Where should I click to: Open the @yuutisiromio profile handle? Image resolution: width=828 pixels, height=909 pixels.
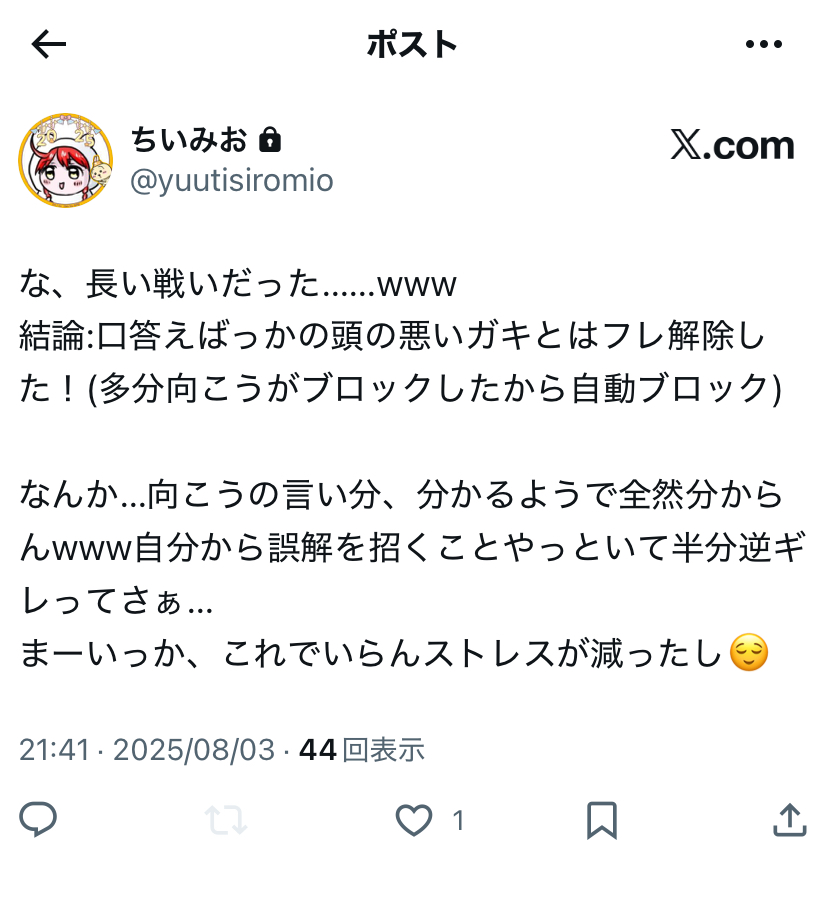(232, 180)
